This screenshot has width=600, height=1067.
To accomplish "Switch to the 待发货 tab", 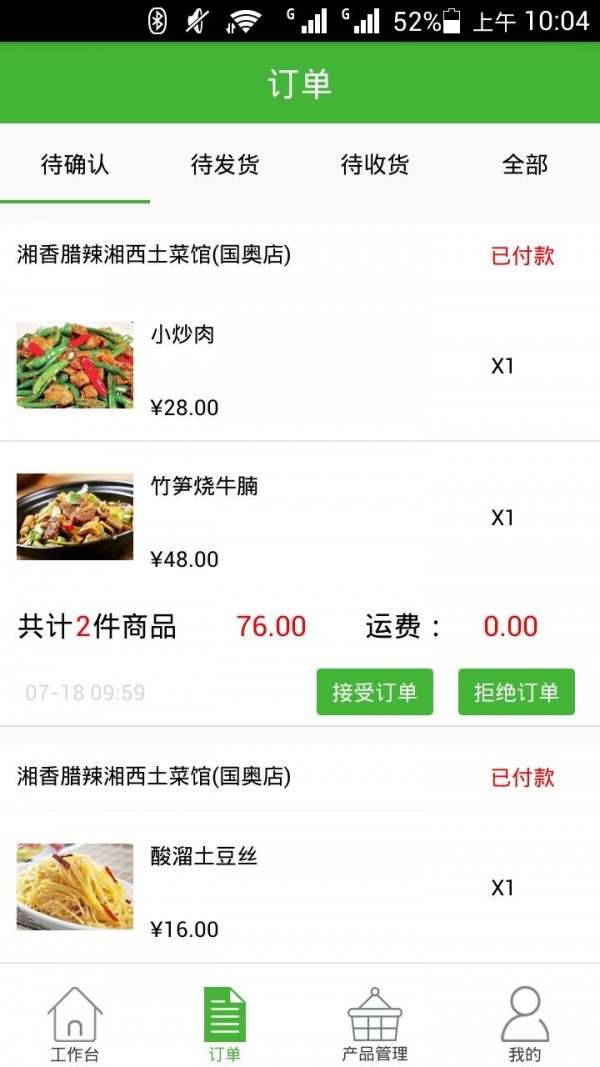I will [x=225, y=165].
